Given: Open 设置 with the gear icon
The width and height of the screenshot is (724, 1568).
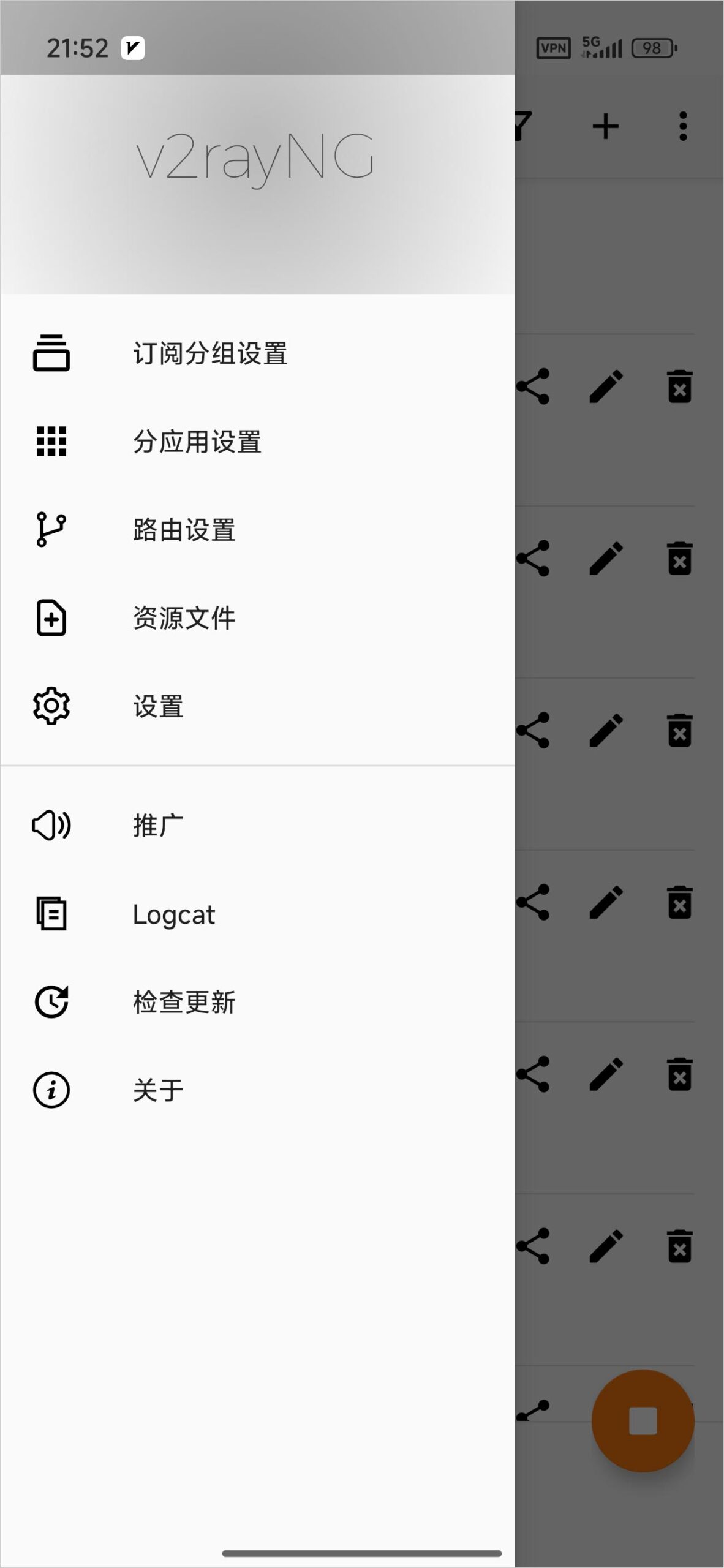Looking at the screenshot, I should [158, 706].
